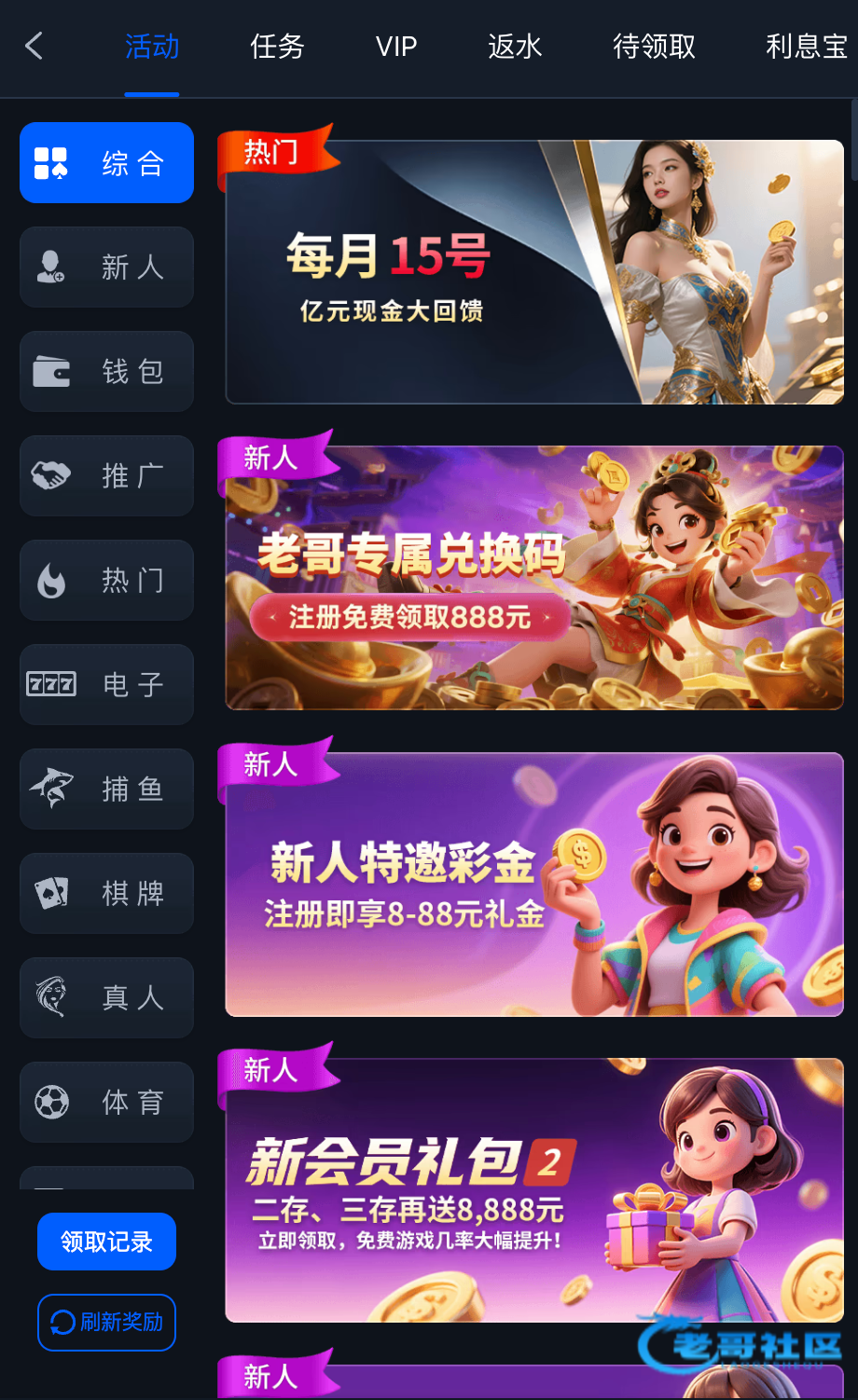Open the 每月15号 cash rebate banner
Image resolution: width=858 pixels, height=1400 pixels.
[x=533, y=272]
